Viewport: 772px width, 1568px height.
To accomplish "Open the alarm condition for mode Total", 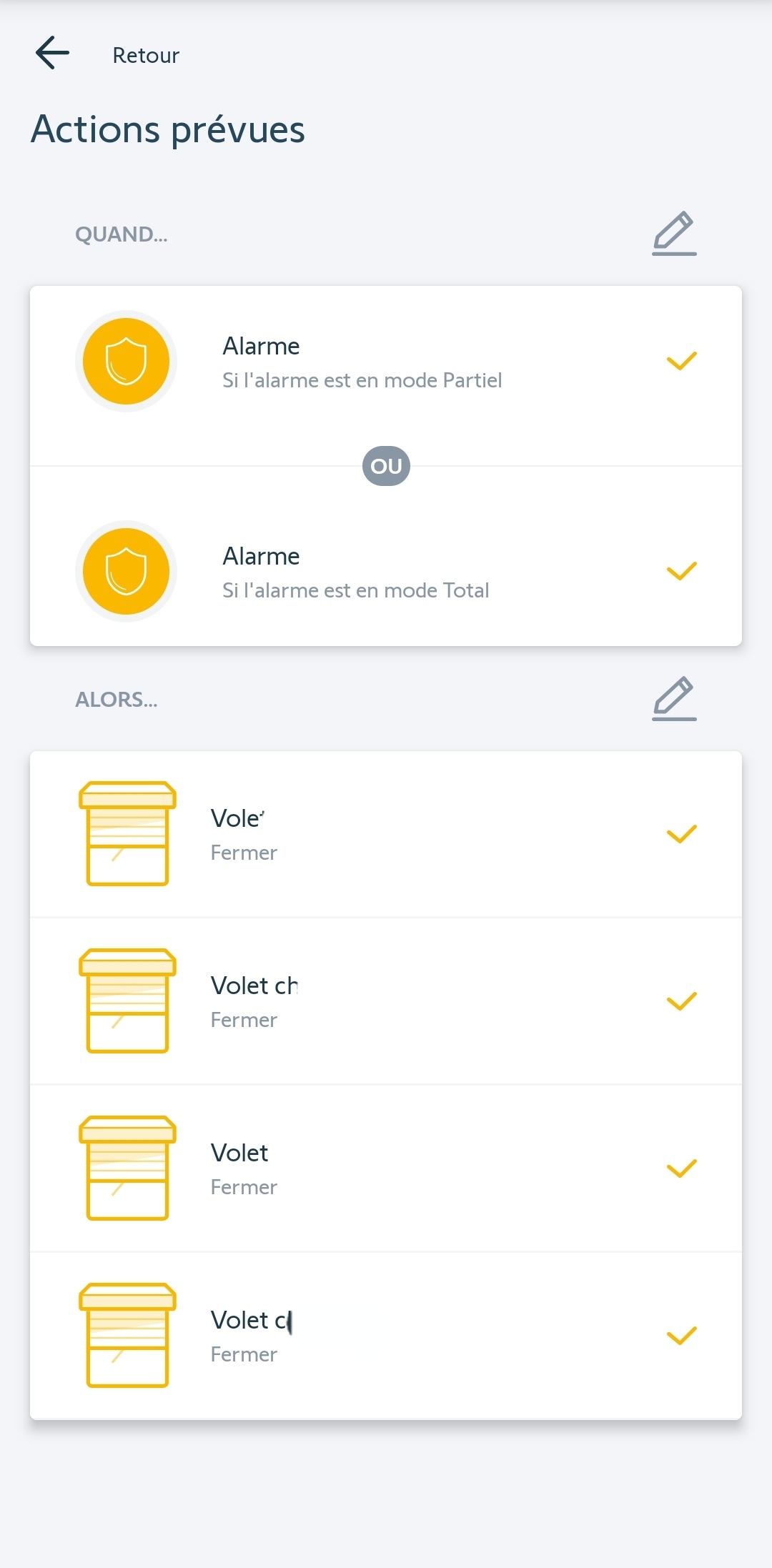I will click(386, 572).
